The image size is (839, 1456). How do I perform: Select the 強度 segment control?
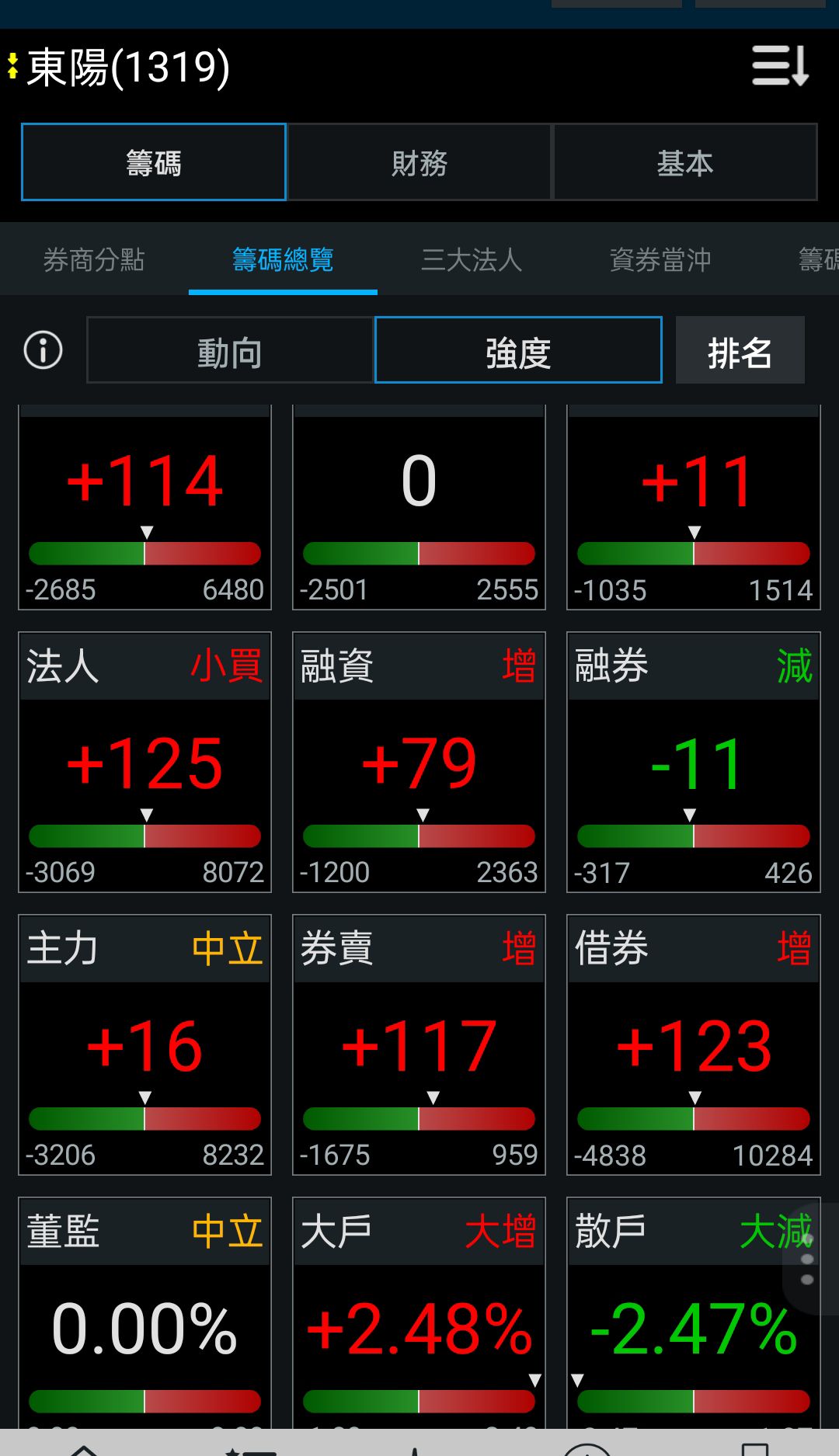click(x=518, y=350)
